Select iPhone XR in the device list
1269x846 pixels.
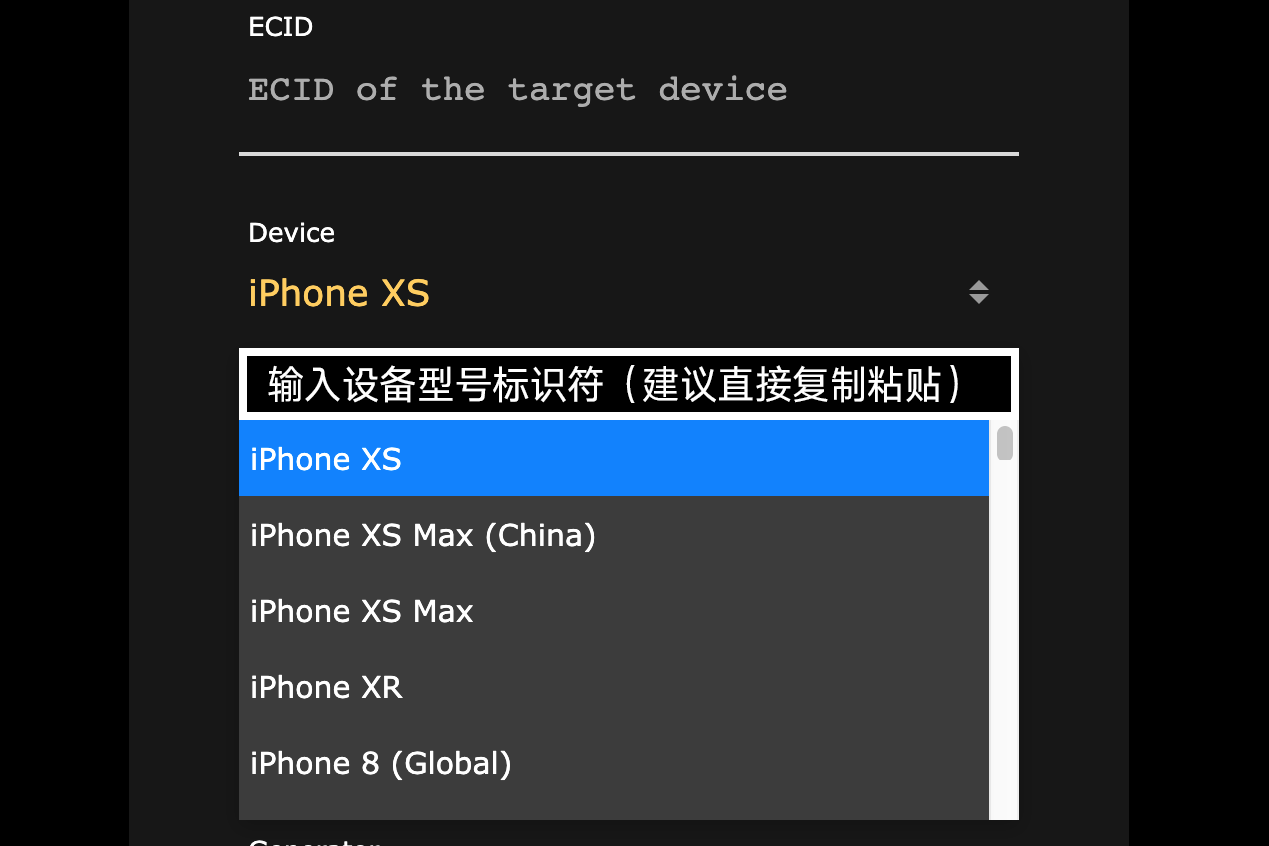(612, 687)
